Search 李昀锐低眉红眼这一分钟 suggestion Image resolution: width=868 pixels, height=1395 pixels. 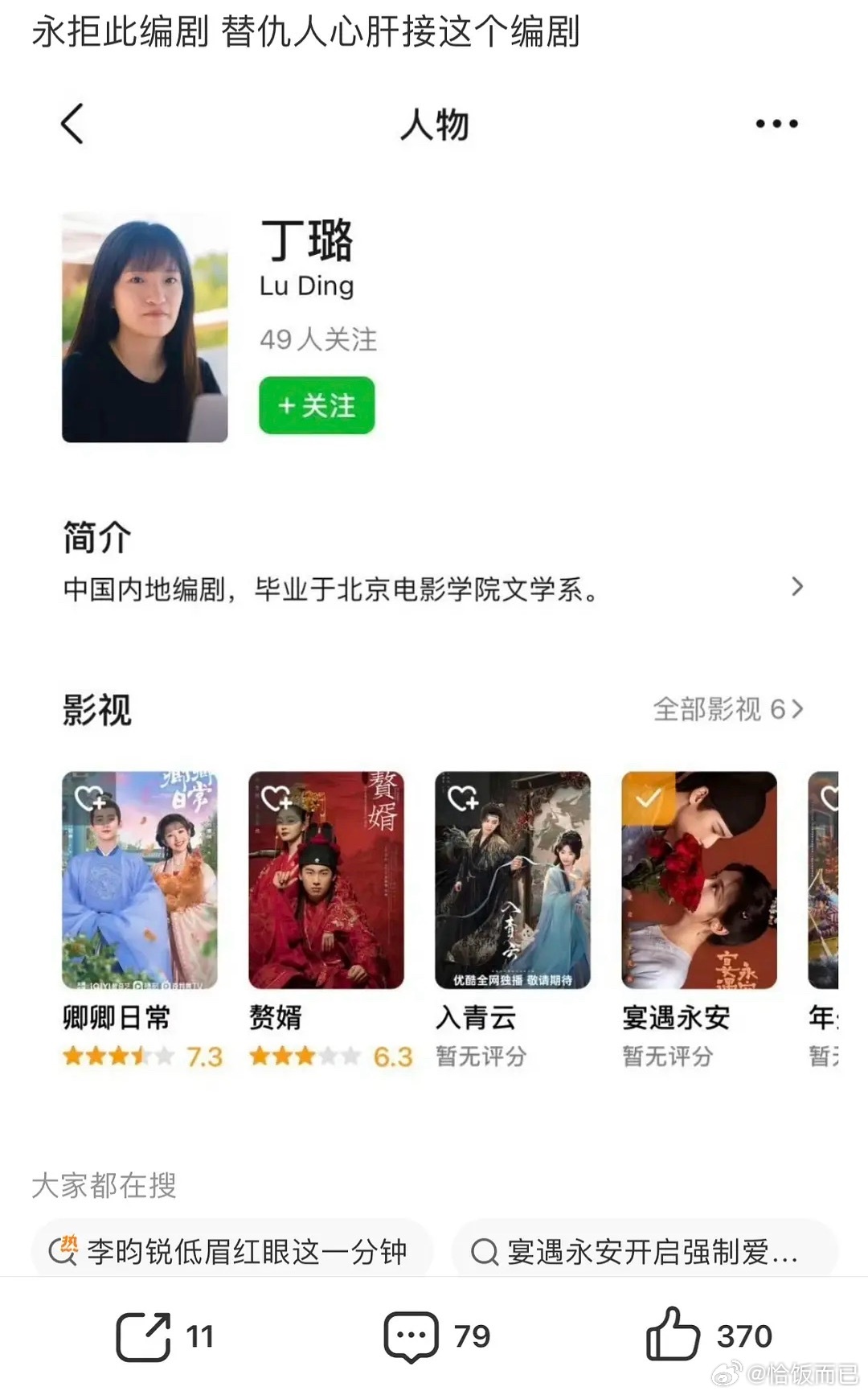coord(231,1251)
